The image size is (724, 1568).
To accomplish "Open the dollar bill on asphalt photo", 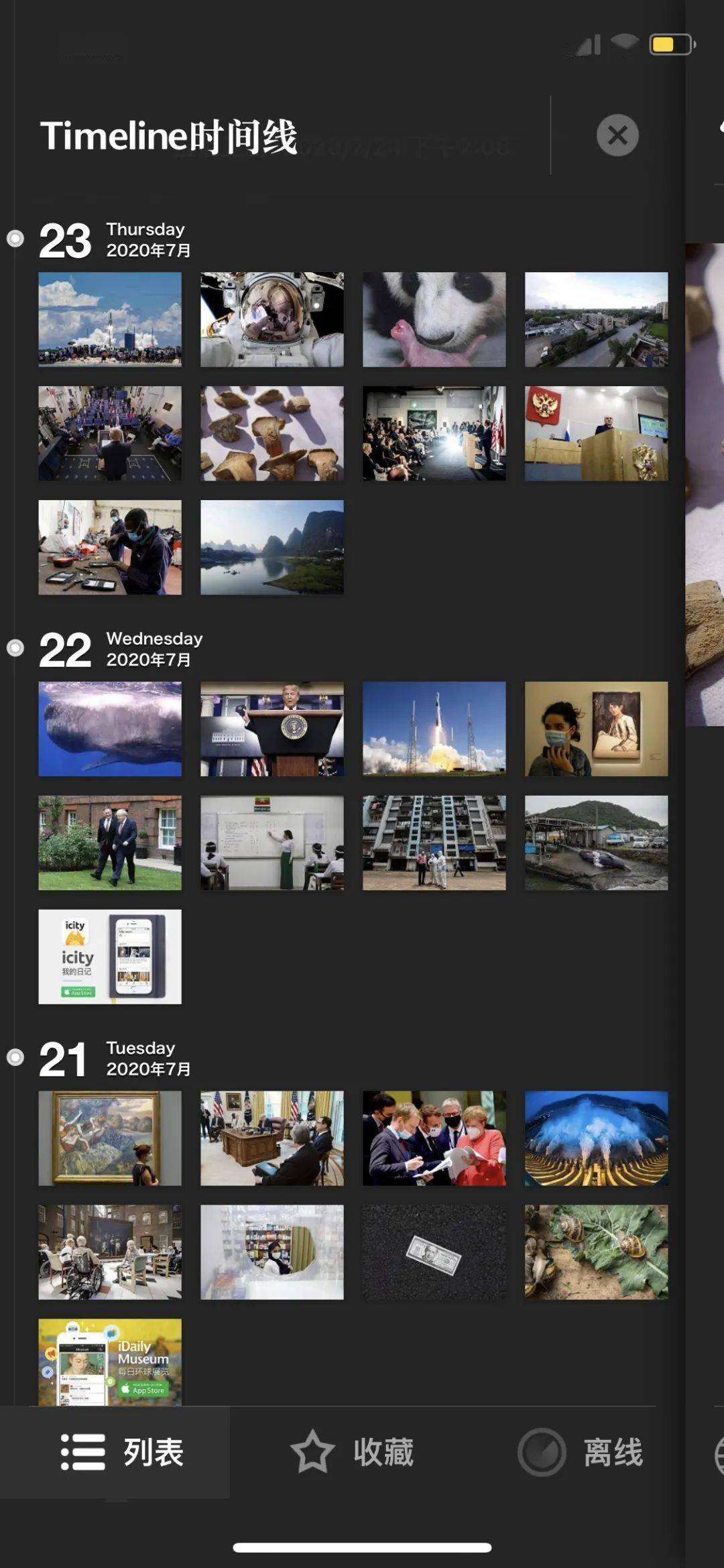I will pos(434,1252).
